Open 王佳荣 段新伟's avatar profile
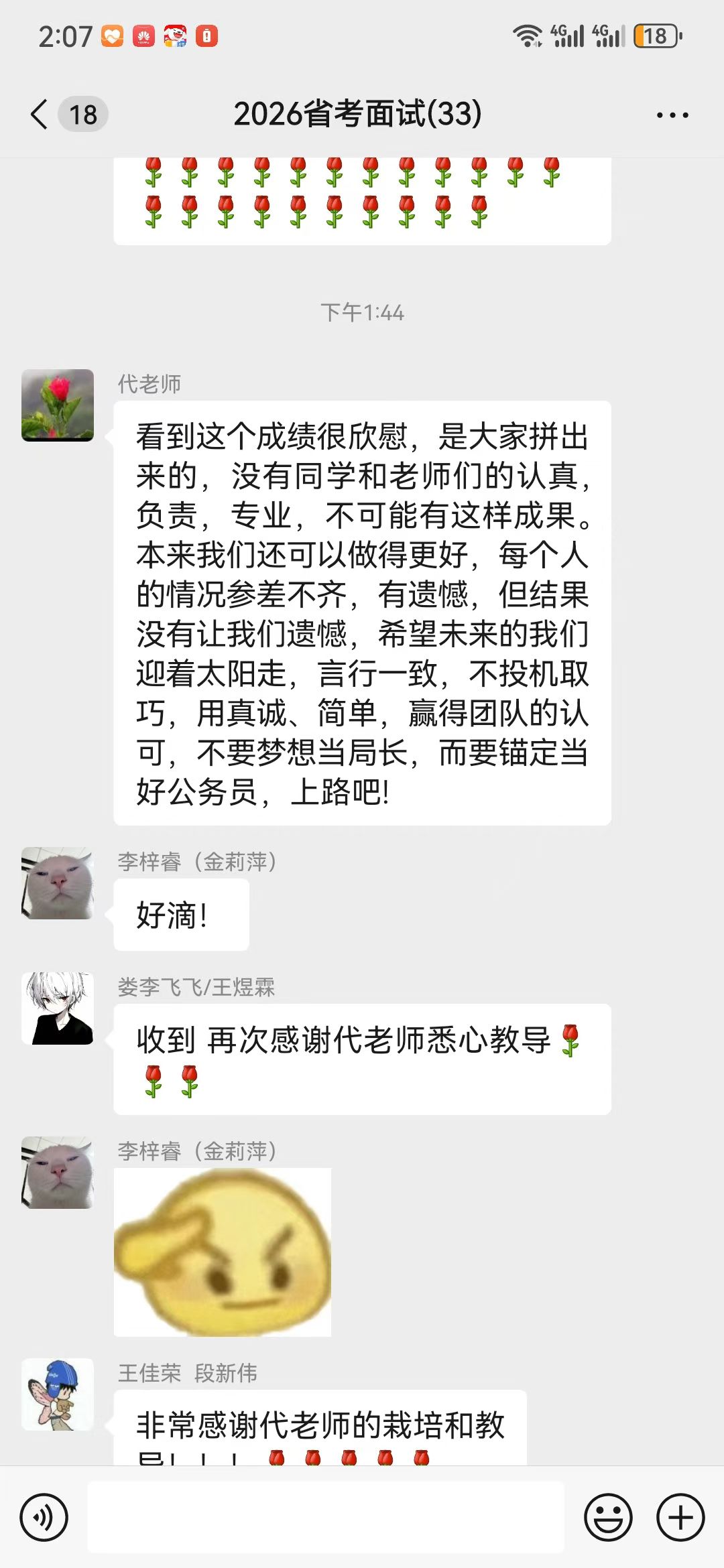The image size is (724, 1568). [x=58, y=1394]
